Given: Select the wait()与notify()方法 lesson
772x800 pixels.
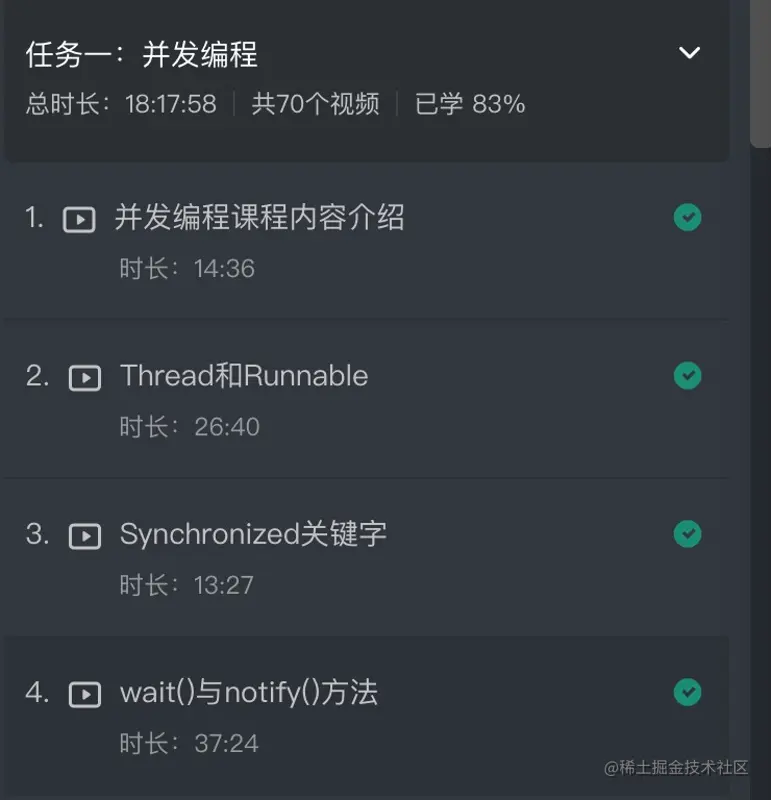Looking at the screenshot, I should point(248,692).
